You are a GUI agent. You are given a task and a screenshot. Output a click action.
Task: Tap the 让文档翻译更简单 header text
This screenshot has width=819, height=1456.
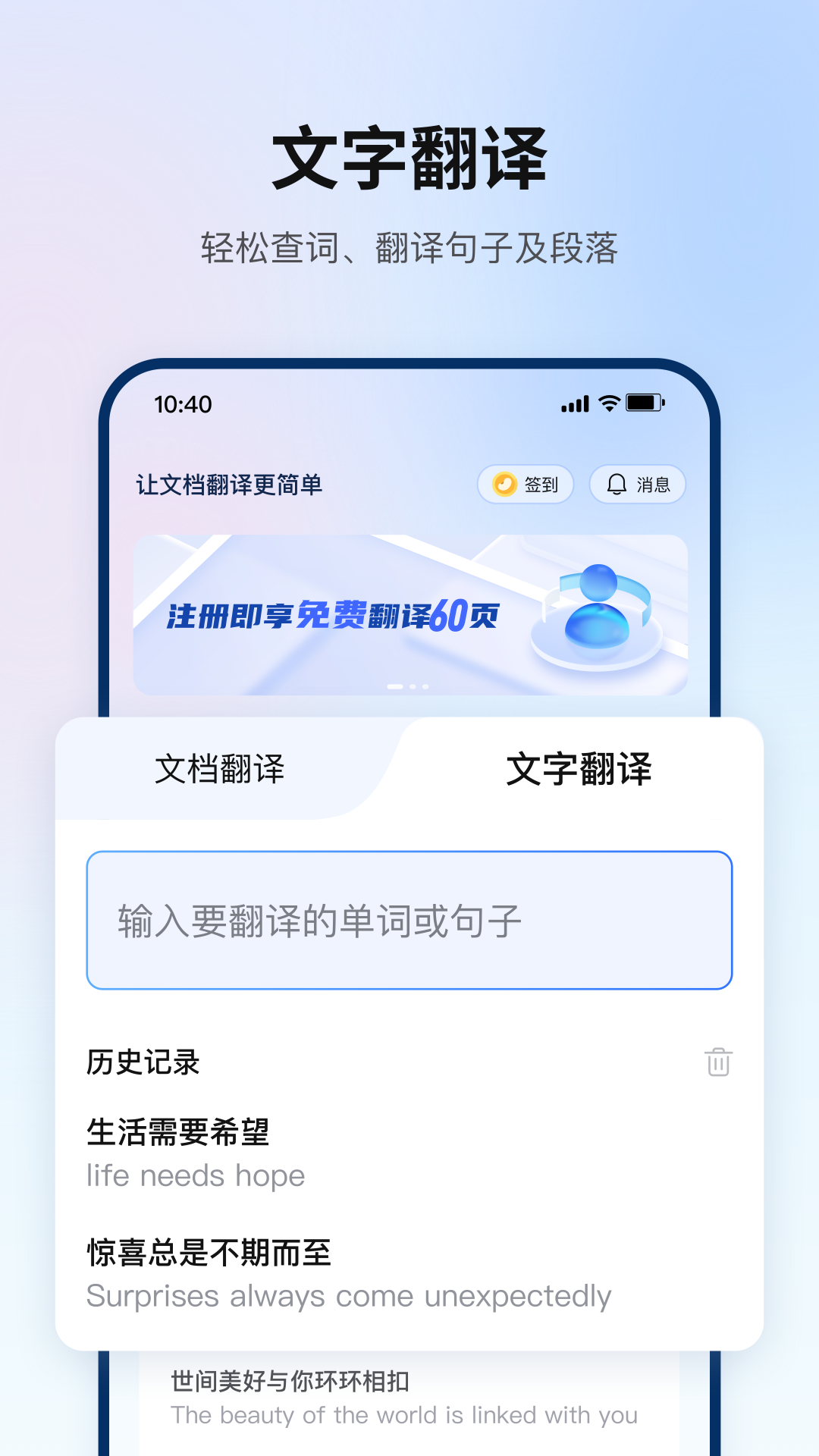click(227, 484)
